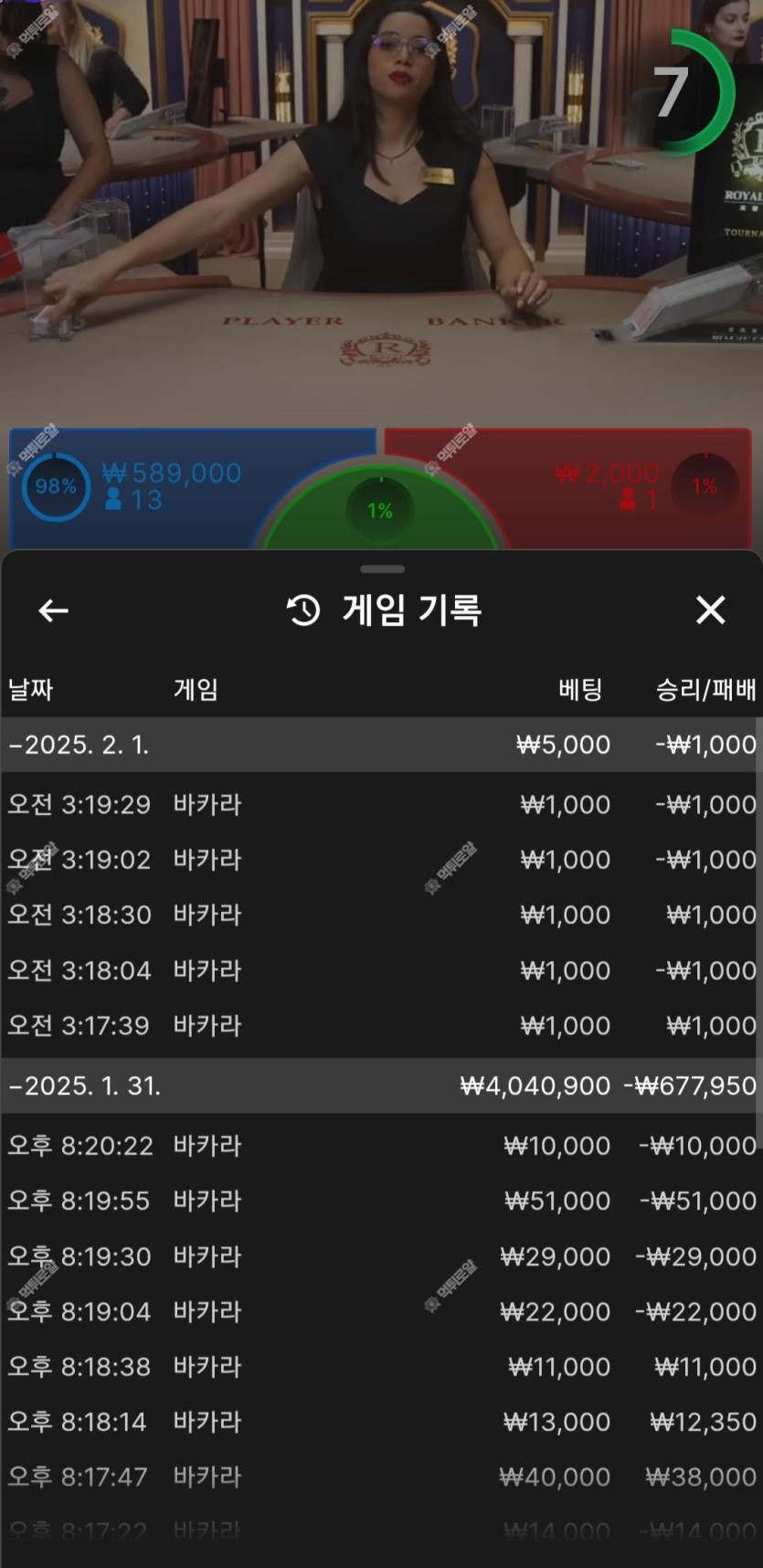
Task: Open the 오후 8:18:14 baccarat record
Action: 379,1422
